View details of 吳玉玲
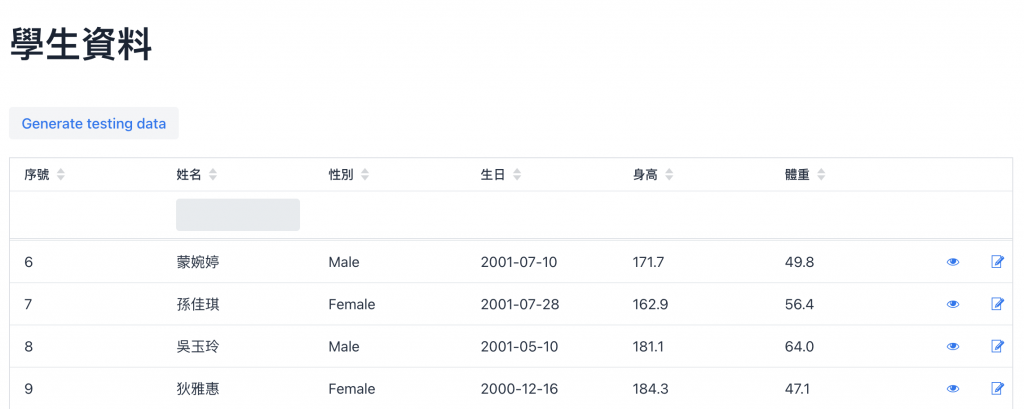1024x409 pixels. (x=953, y=346)
